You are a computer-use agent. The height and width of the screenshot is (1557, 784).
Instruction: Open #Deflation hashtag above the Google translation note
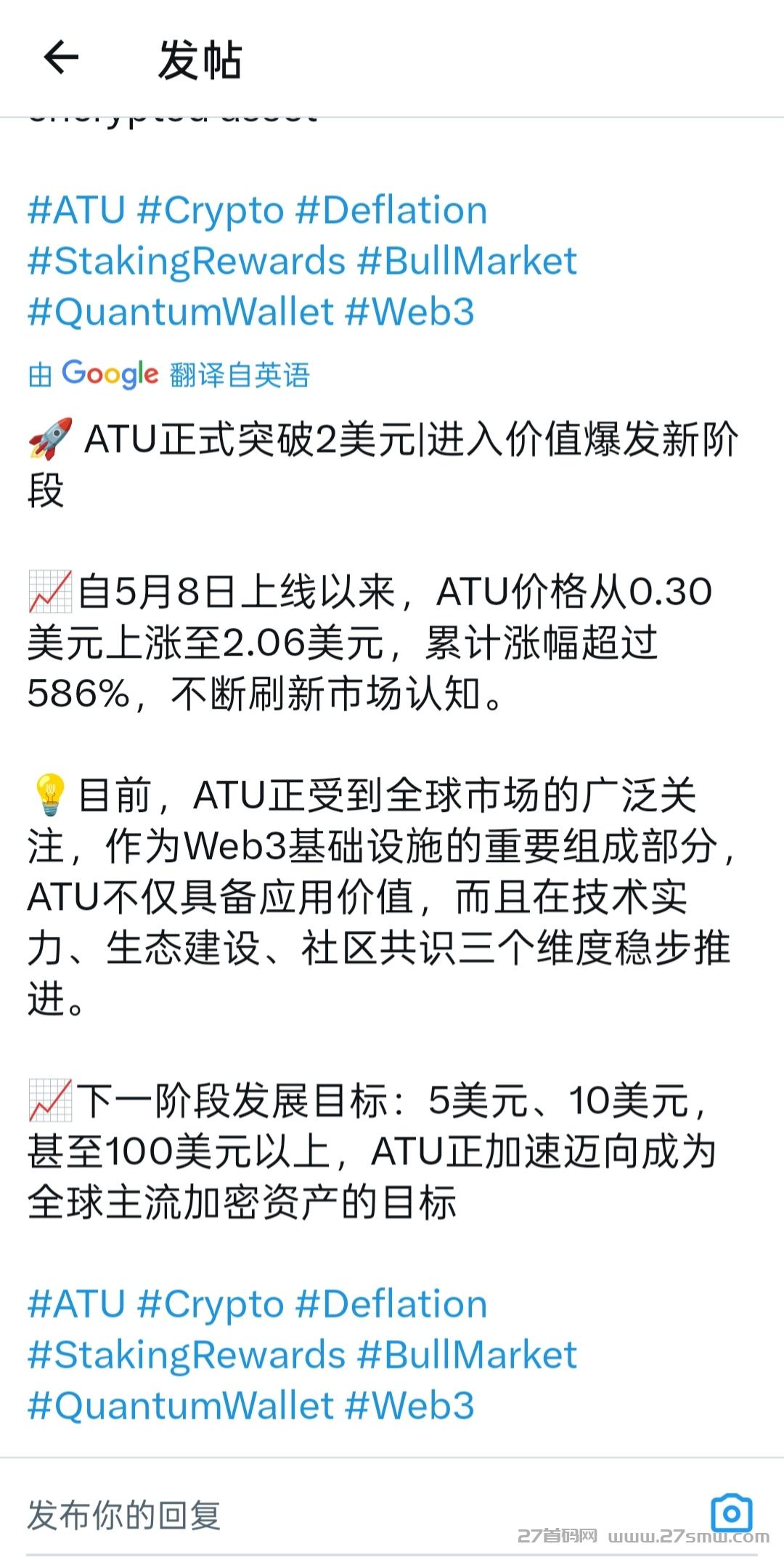click(x=391, y=211)
